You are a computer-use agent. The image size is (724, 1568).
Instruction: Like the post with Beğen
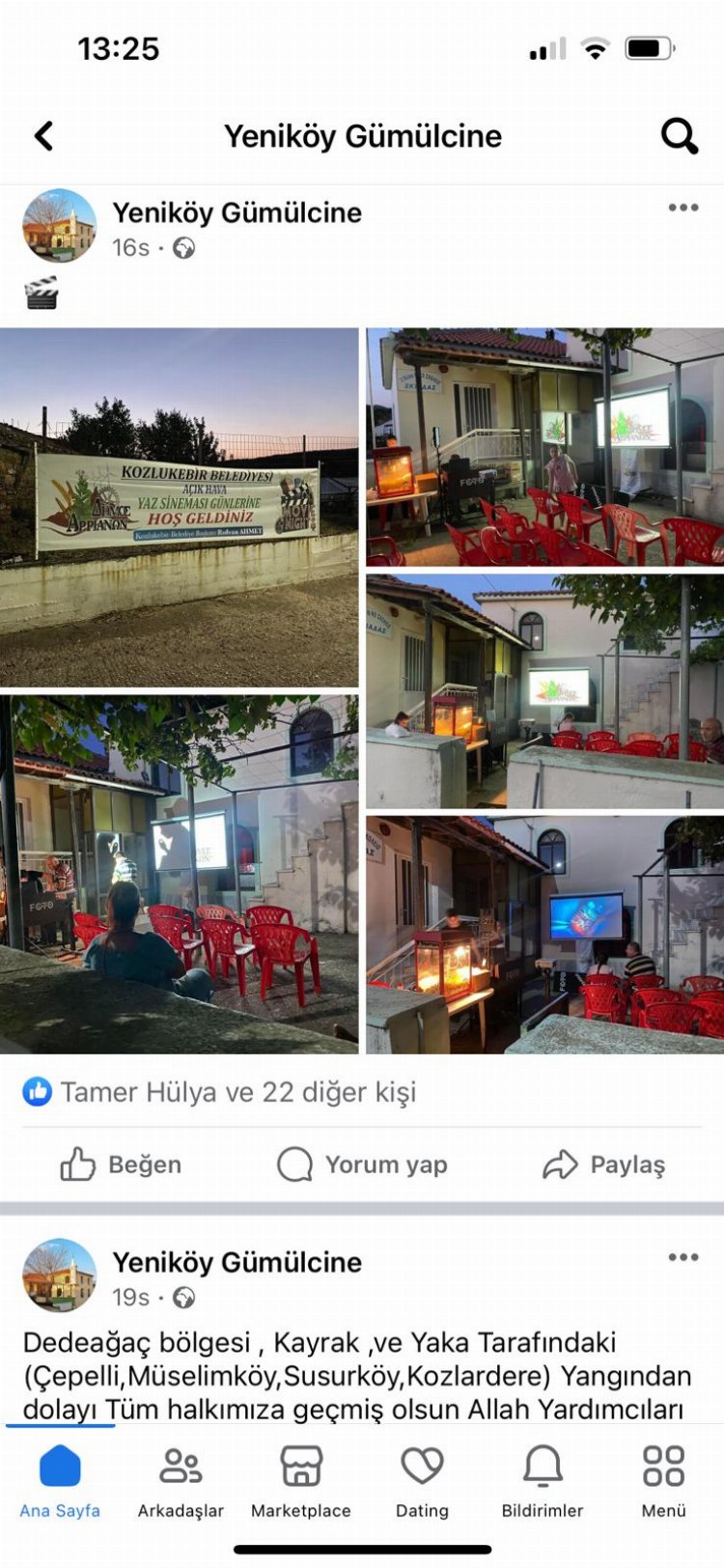(121, 1164)
